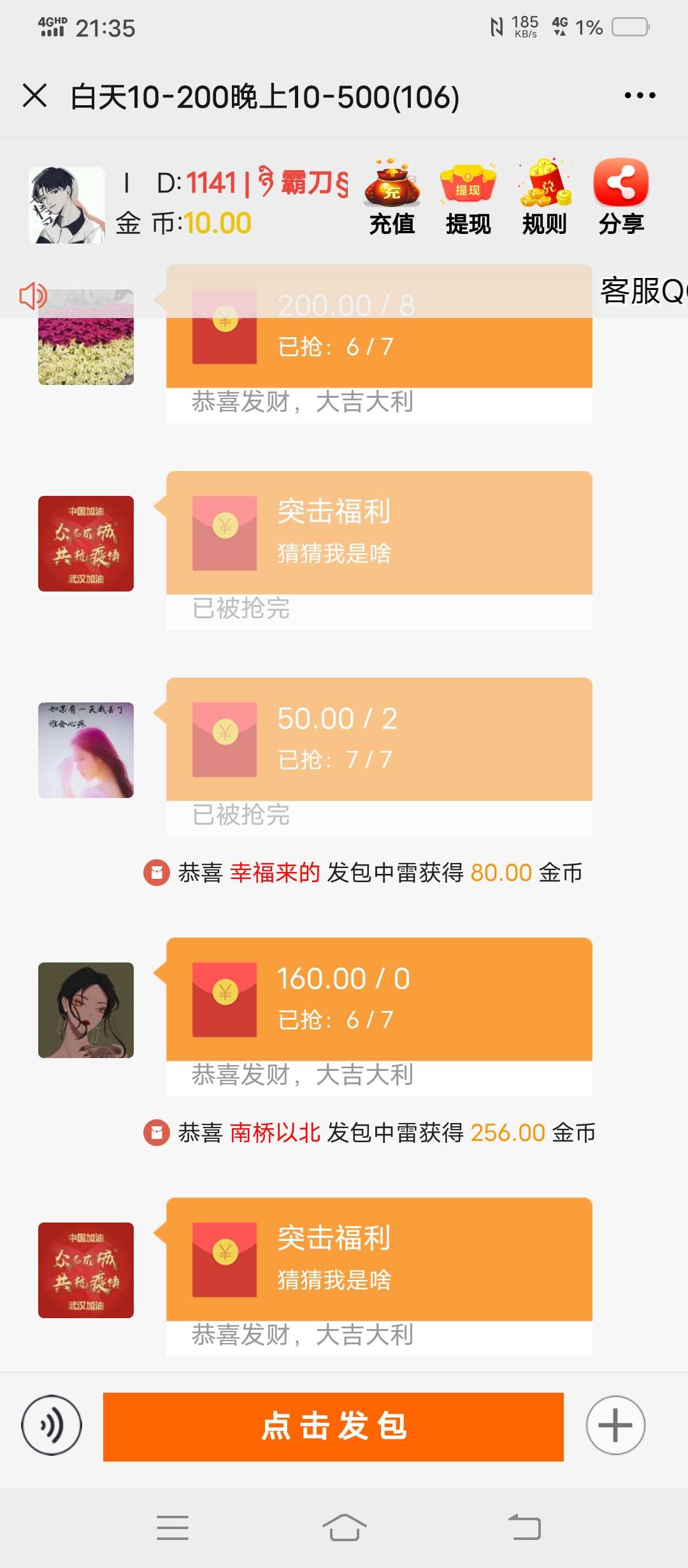
Task: Go to the system home screen
Action: click(x=344, y=1527)
